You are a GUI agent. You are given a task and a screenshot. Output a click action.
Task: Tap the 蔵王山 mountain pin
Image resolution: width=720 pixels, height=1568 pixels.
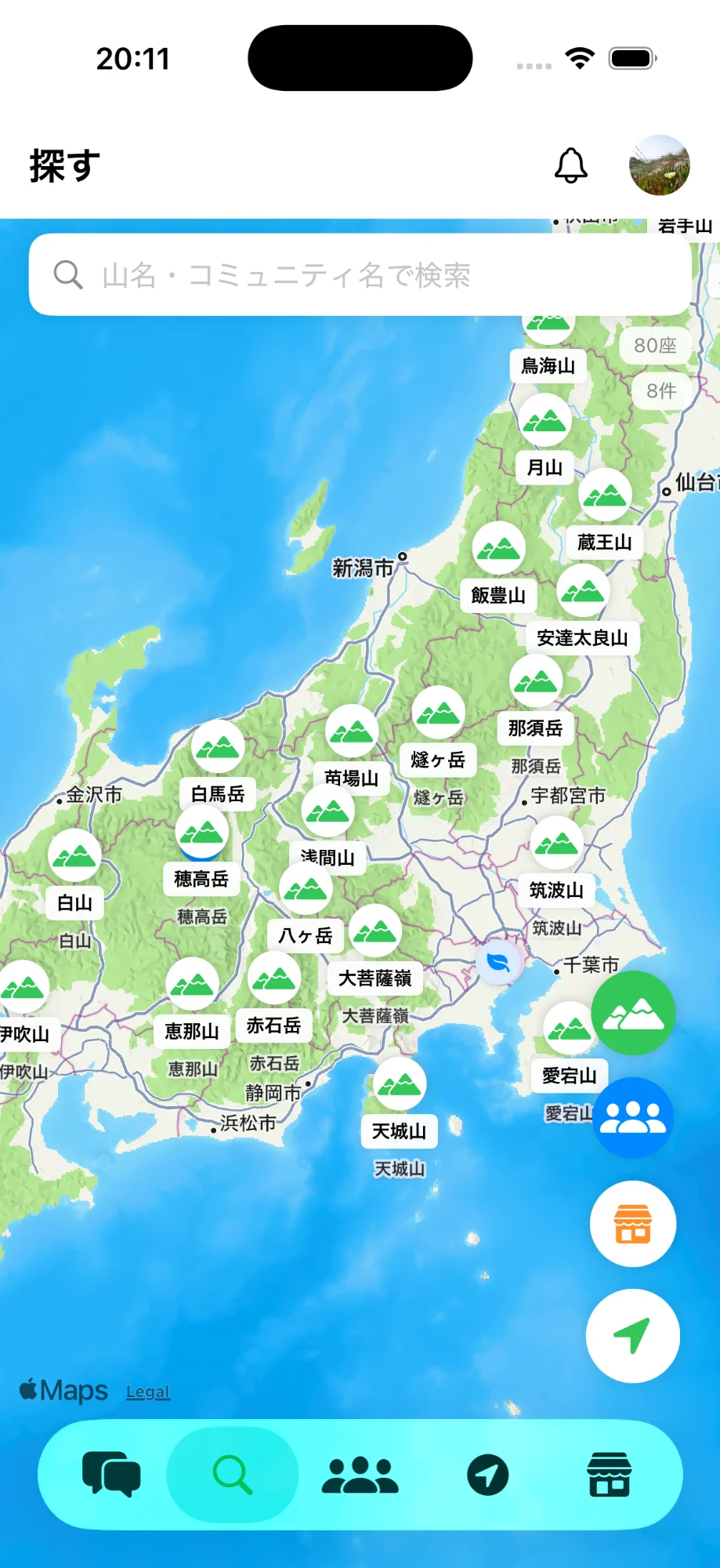(x=604, y=495)
